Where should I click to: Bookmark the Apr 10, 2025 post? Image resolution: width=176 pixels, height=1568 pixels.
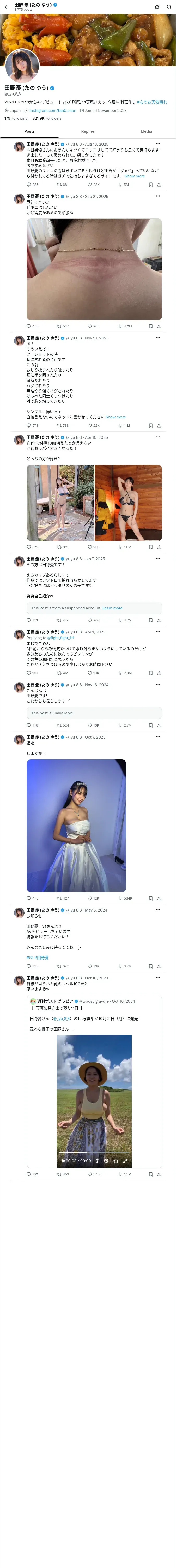pos(150,547)
